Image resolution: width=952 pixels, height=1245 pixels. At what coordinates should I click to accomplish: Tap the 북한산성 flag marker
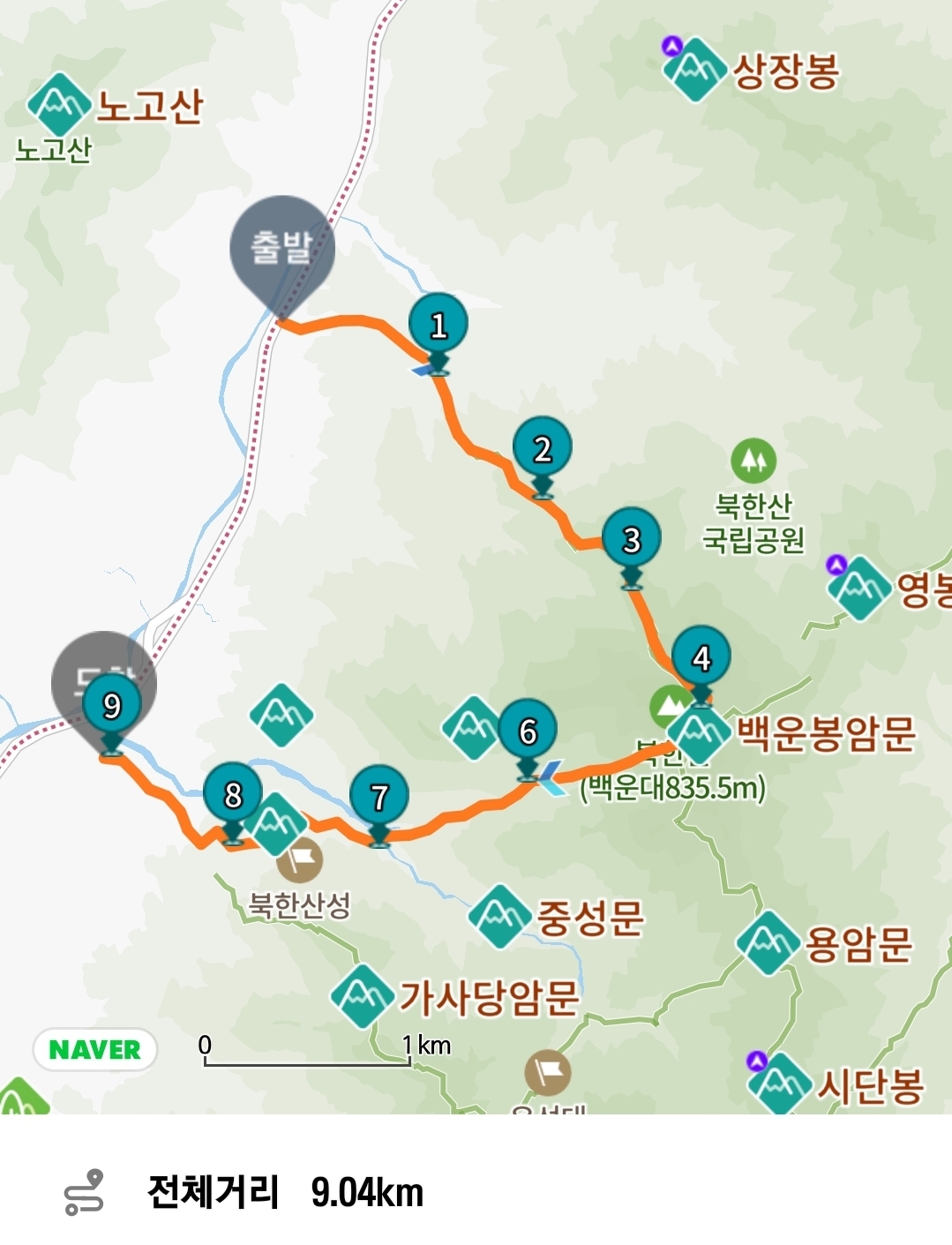tap(299, 859)
